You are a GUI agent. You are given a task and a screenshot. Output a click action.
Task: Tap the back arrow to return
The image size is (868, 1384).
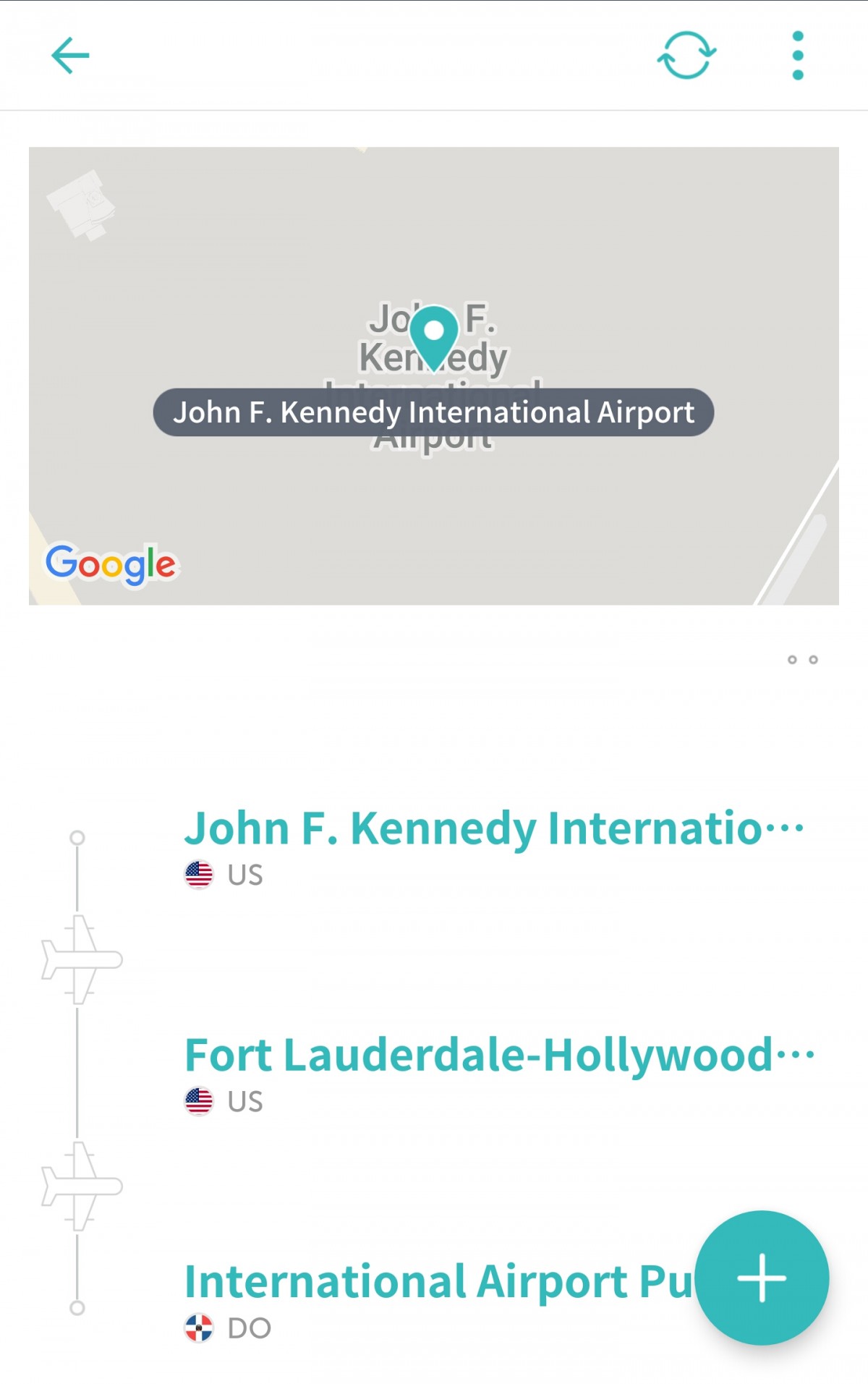pyautogui.click(x=70, y=55)
